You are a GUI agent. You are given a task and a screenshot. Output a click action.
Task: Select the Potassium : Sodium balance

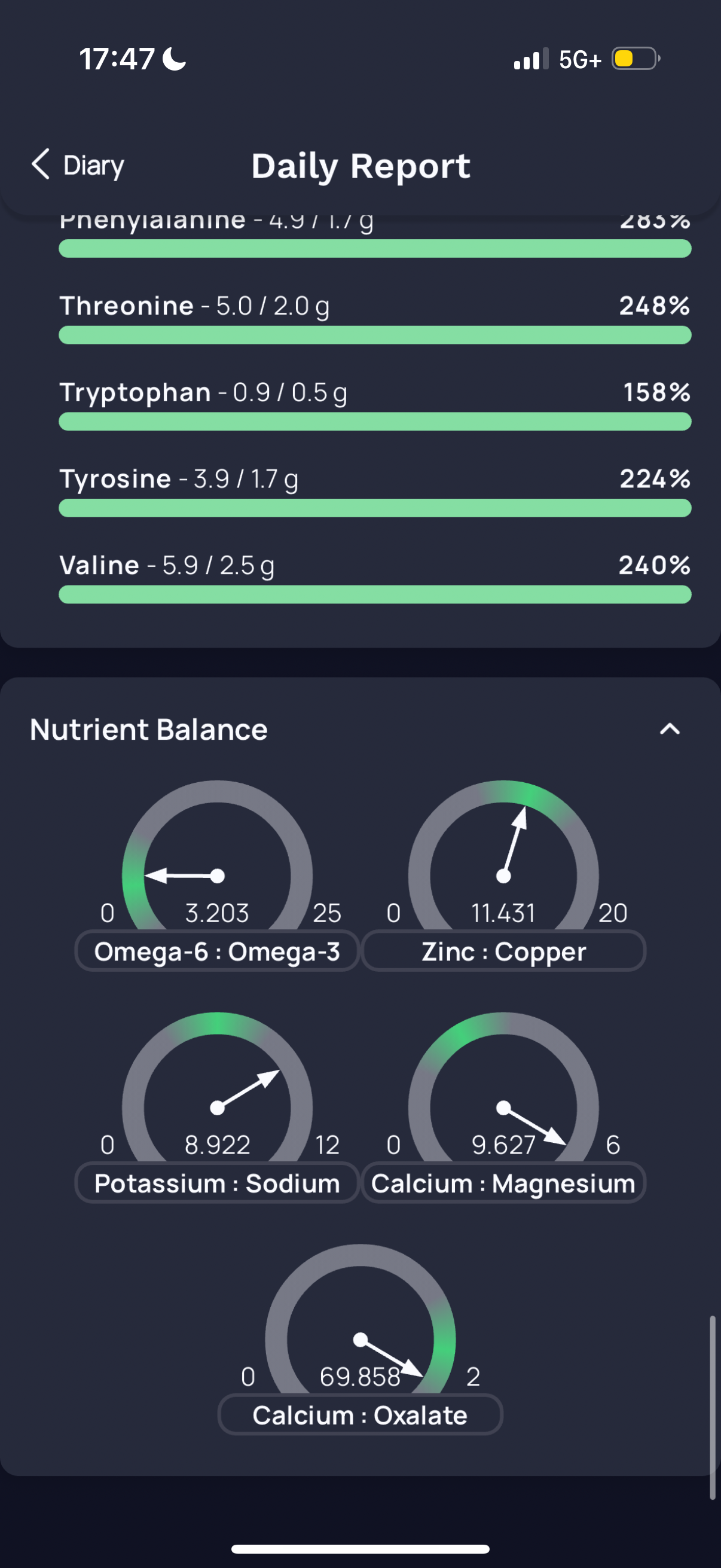217,1183
